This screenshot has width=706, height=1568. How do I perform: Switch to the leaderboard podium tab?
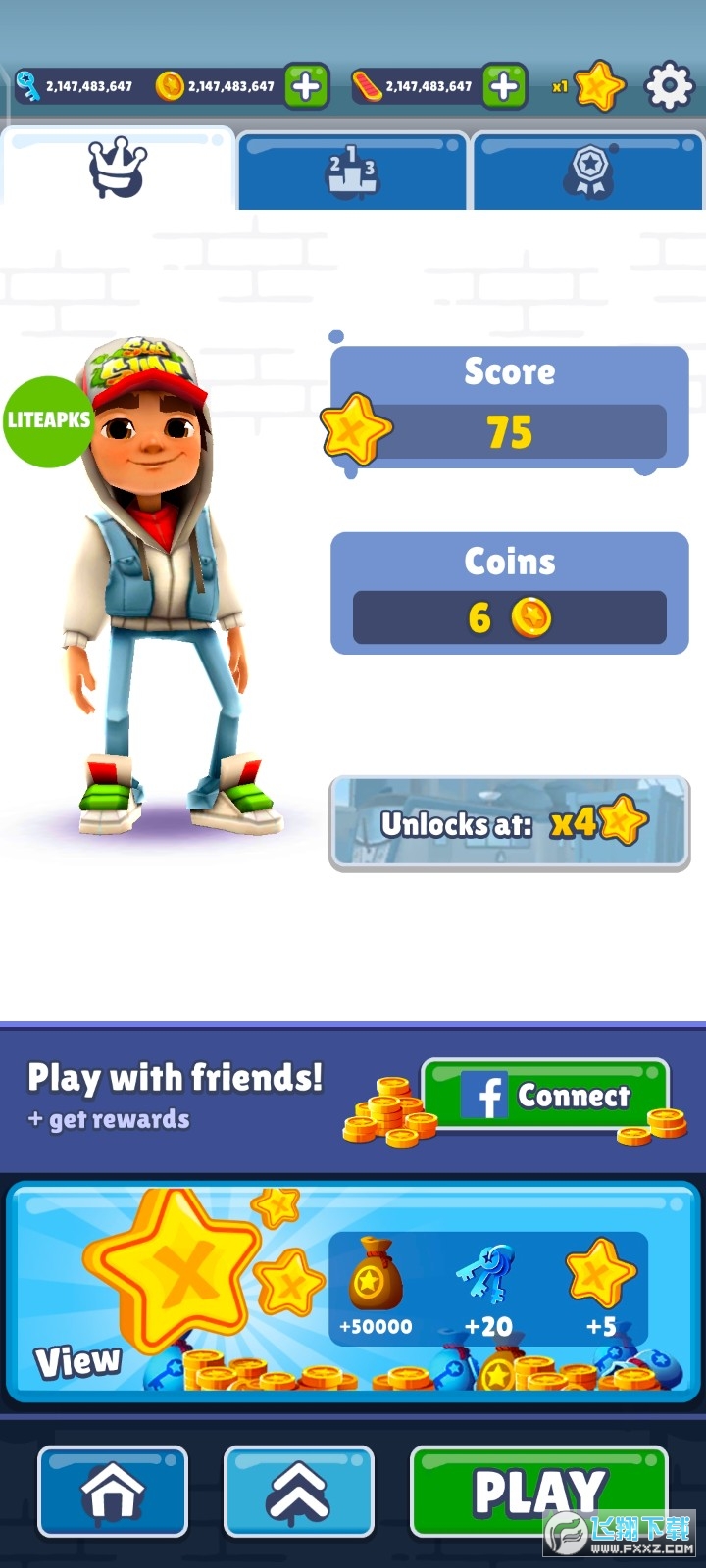(352, 171)
